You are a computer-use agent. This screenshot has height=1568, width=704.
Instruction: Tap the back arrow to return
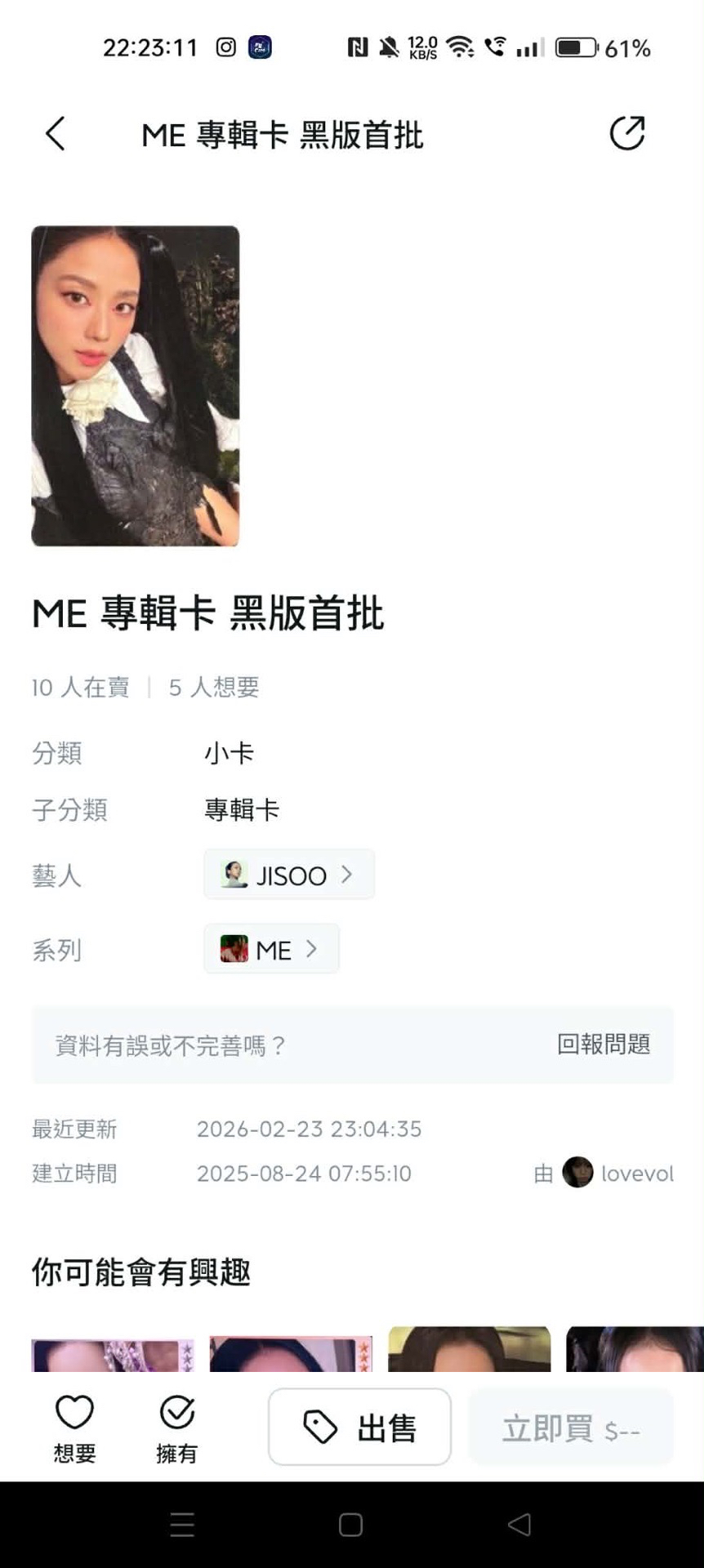(55, 134)
